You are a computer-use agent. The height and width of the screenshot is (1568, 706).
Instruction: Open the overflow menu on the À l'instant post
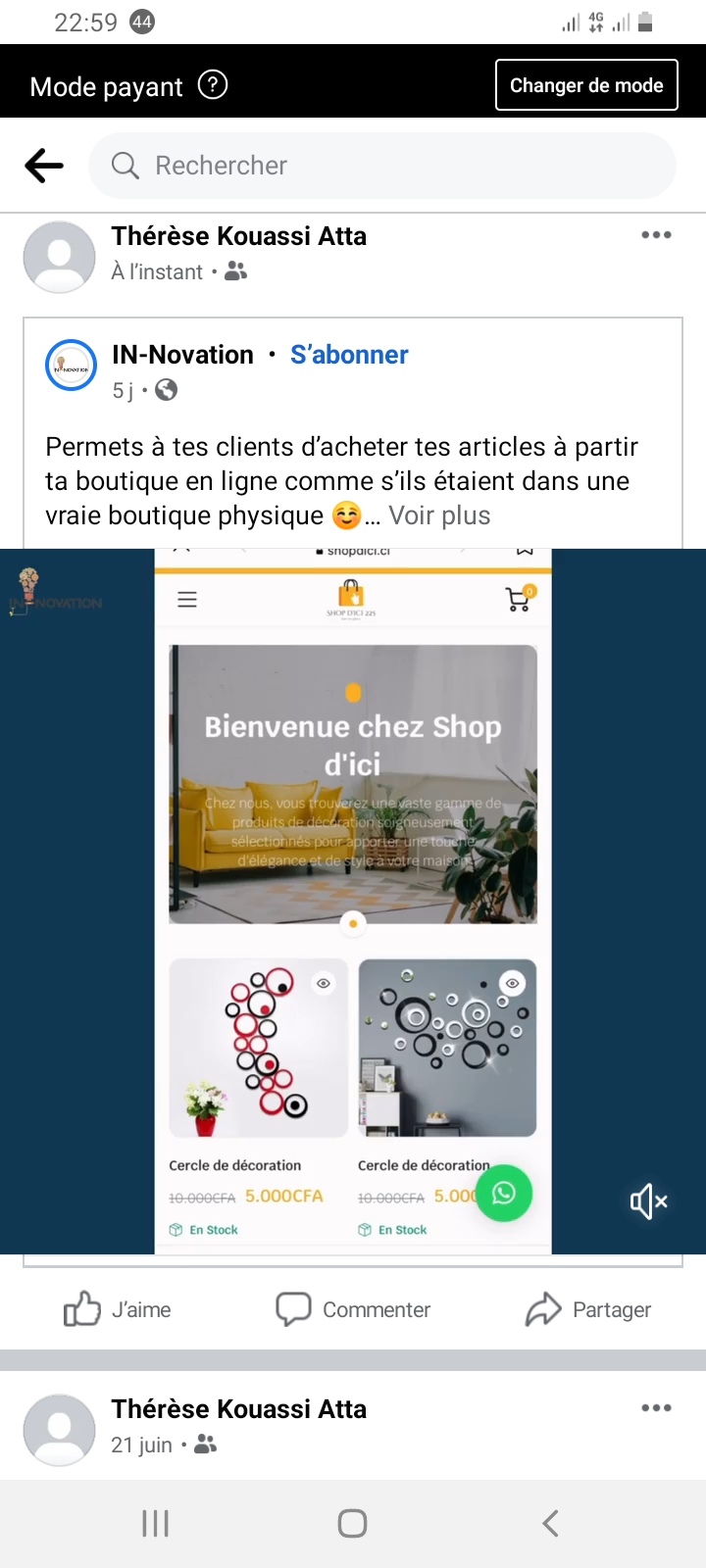656,235
